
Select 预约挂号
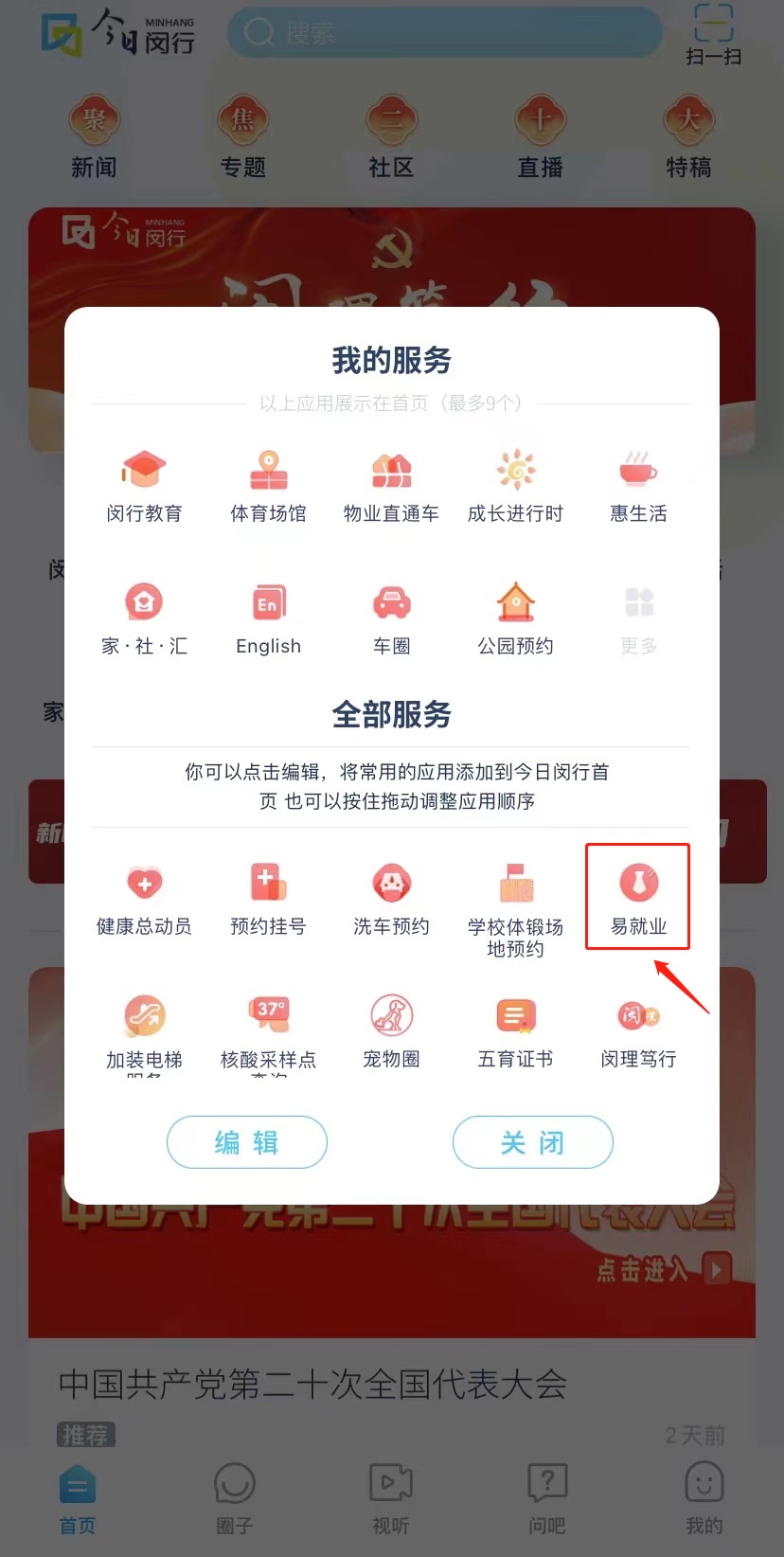coord(268,900)
